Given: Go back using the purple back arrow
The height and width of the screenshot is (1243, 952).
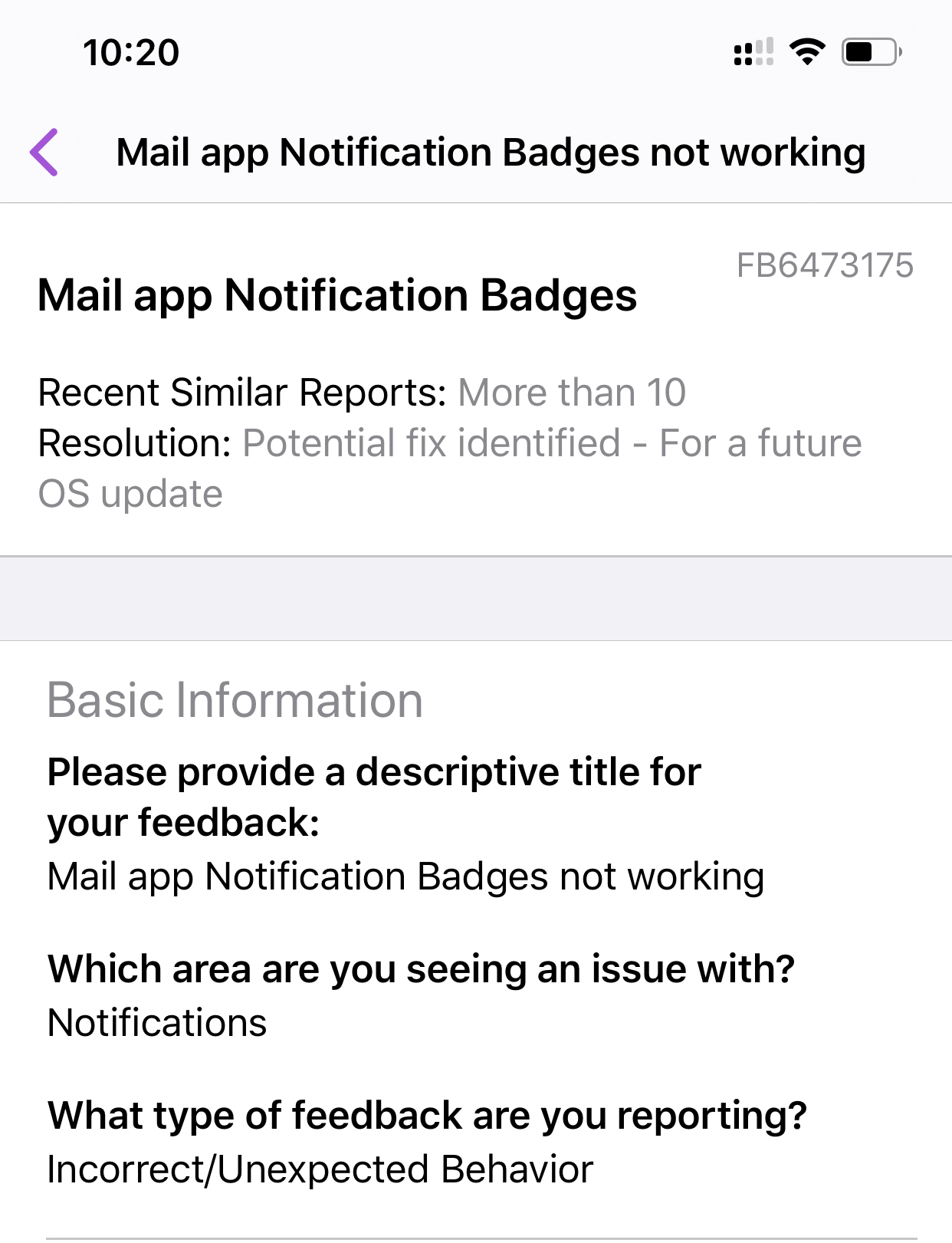Looking at the screenshot, I should pos(44,152).
